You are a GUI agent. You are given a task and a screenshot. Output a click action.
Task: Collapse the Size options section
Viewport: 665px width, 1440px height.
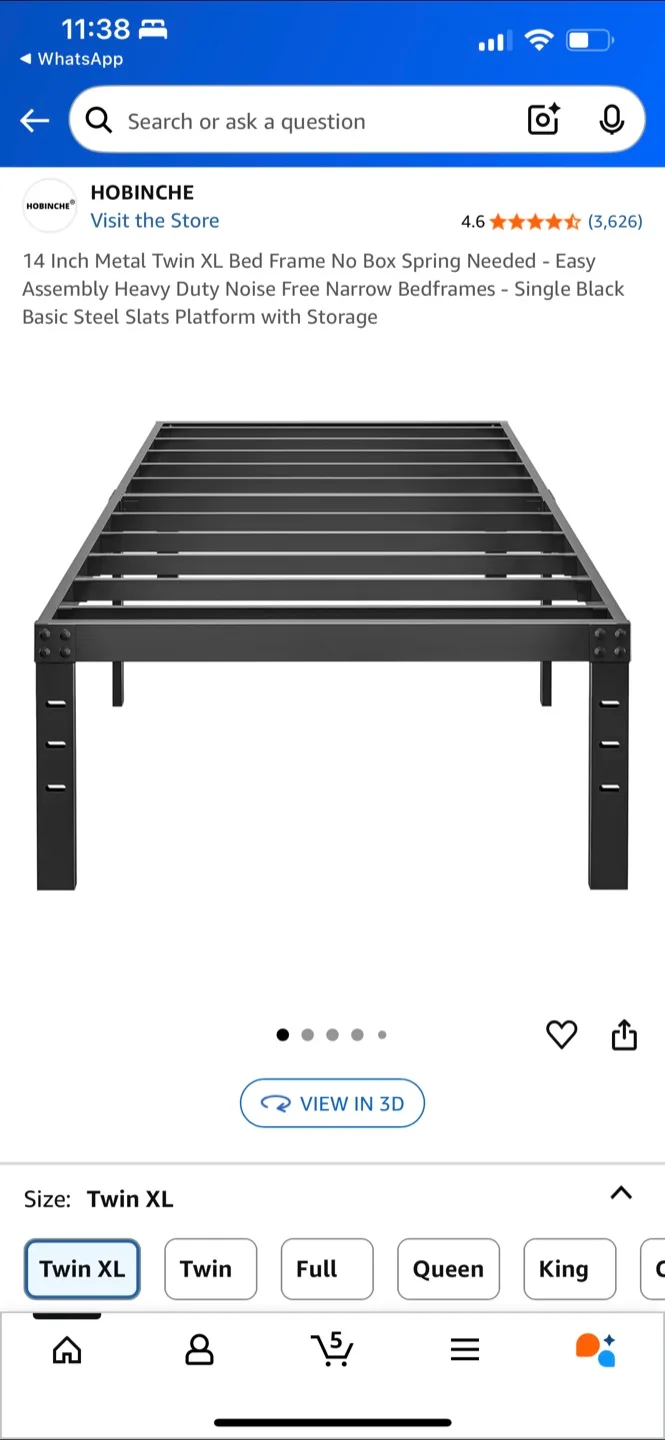[x=621, y=1193]
